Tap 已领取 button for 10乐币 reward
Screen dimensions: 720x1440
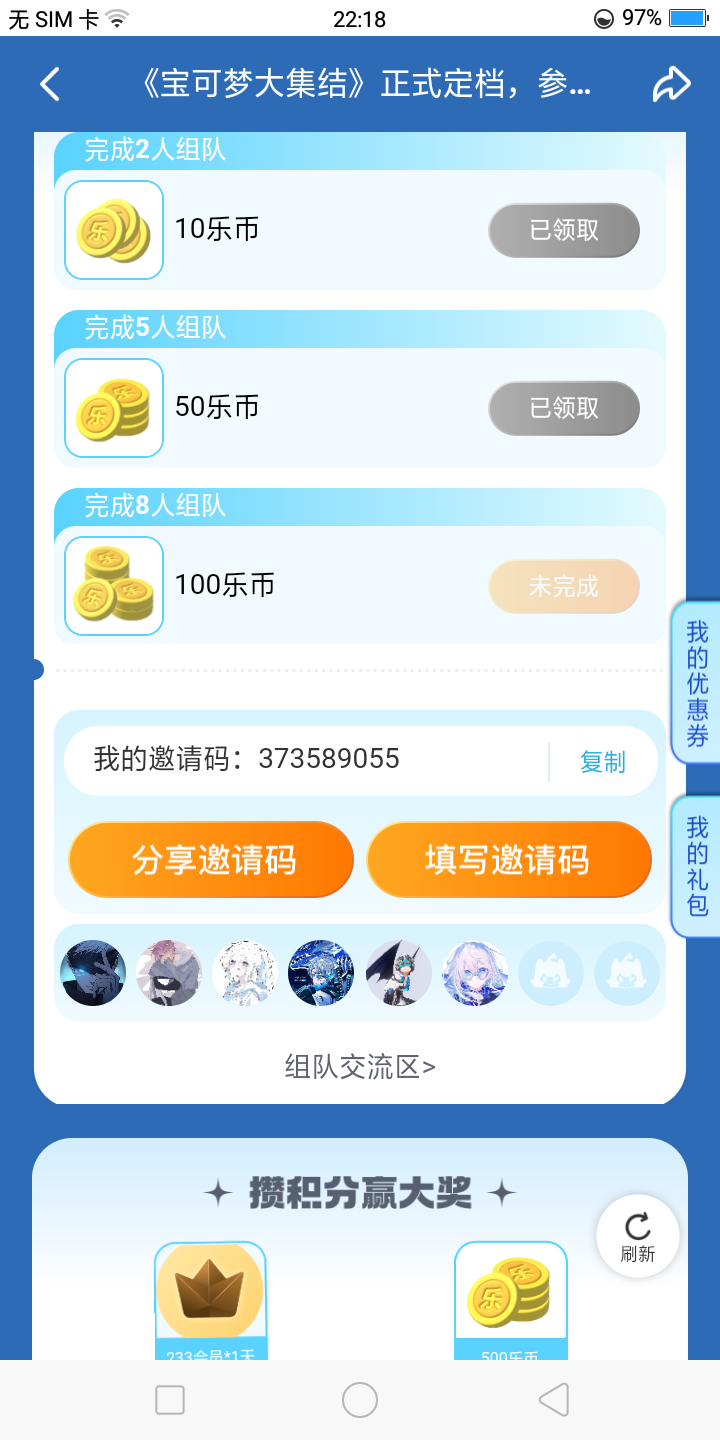coord(563,230)
